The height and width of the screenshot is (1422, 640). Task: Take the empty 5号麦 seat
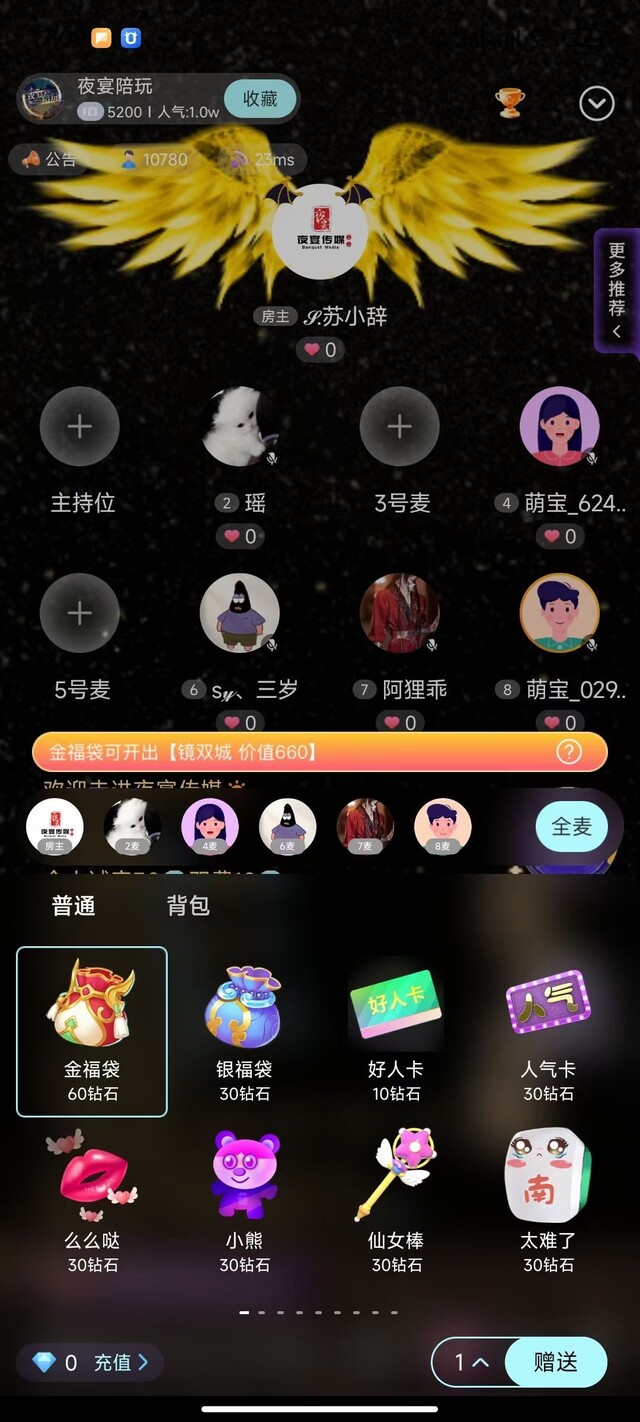pyautogui.click(x=80, y=613)
